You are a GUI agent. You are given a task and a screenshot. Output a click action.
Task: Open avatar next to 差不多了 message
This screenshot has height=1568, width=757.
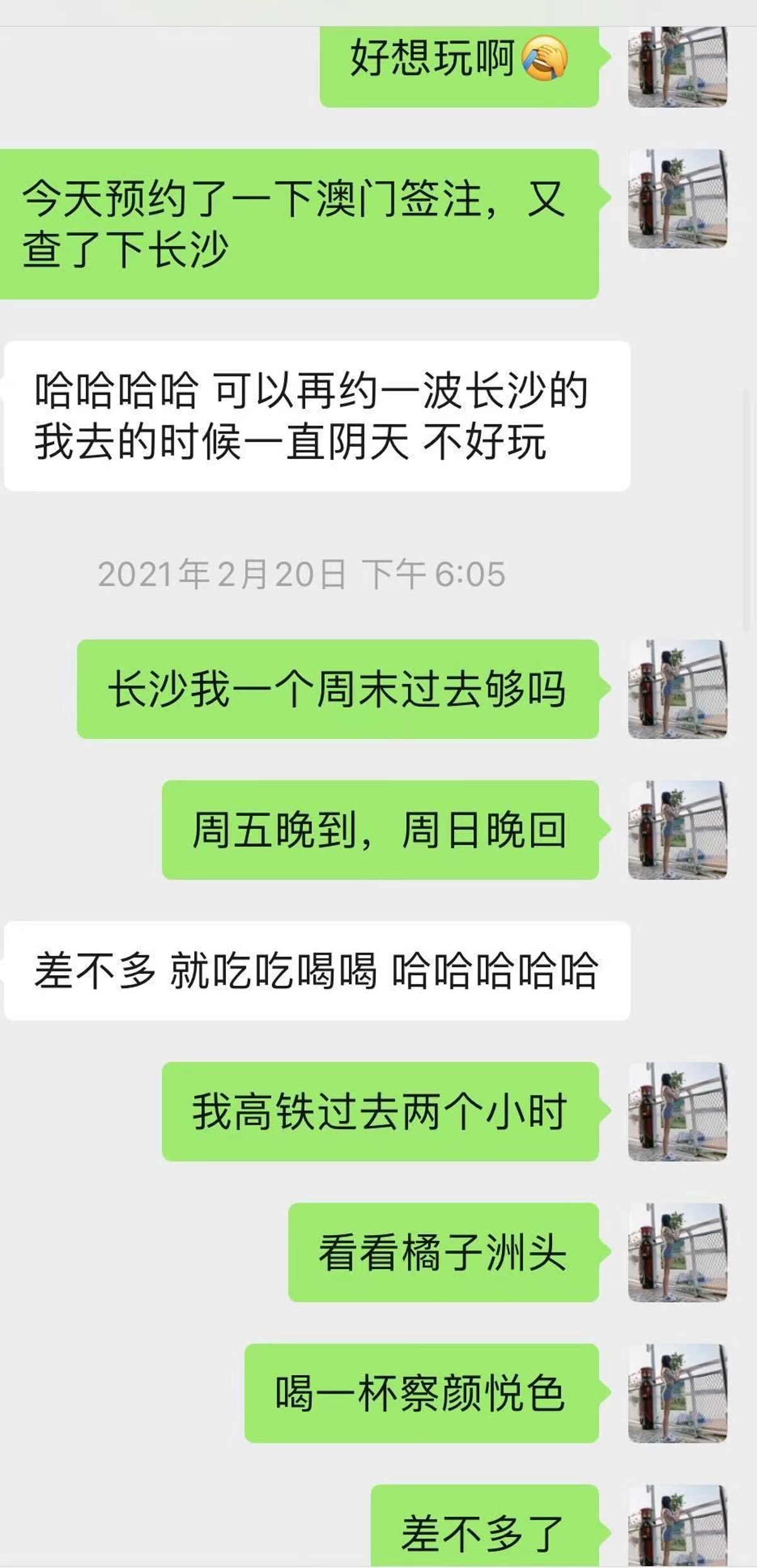pos(678,1526)
